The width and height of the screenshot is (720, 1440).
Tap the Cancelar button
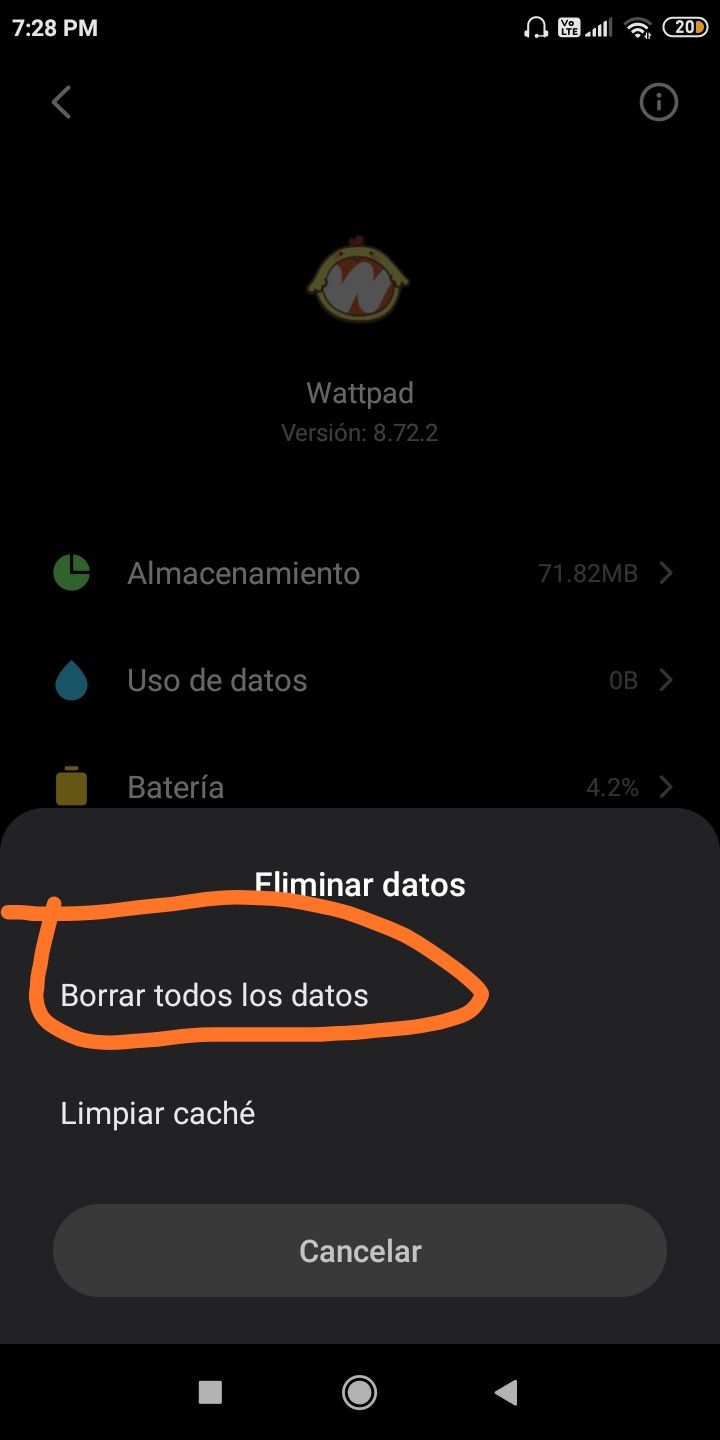(x=360, y=1251)
